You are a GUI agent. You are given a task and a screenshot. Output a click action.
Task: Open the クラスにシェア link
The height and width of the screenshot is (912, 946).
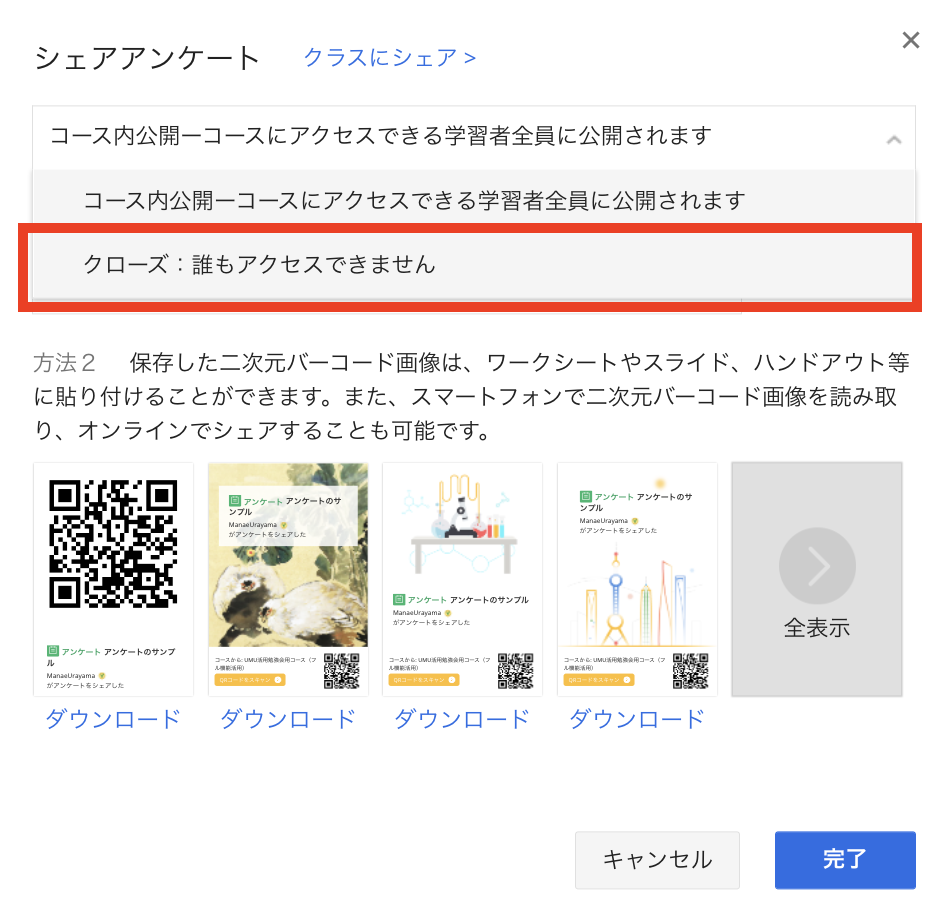pos(389,57)
